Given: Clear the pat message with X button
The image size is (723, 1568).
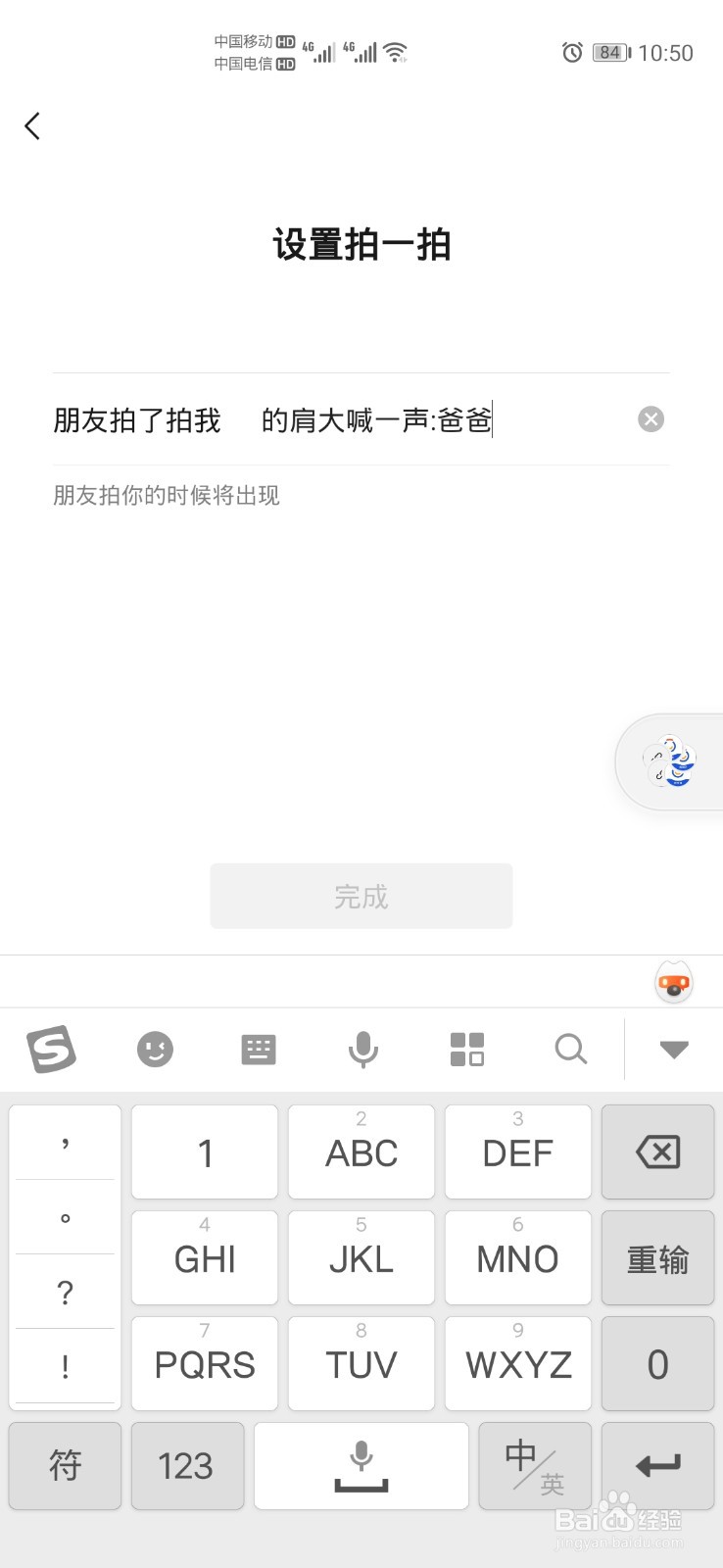Looking at the screenshot, I should pos(650,419).
